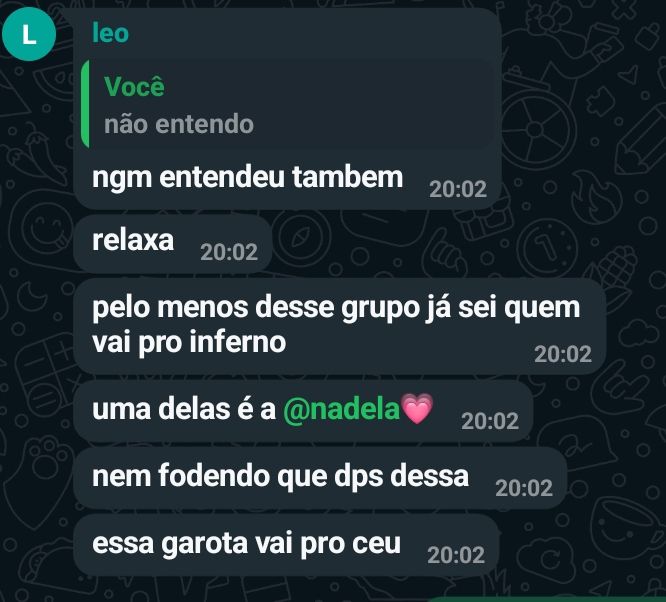Tap sender name leo
The image size is (666, 602).
pyautogui.click(x=110, y=33)
